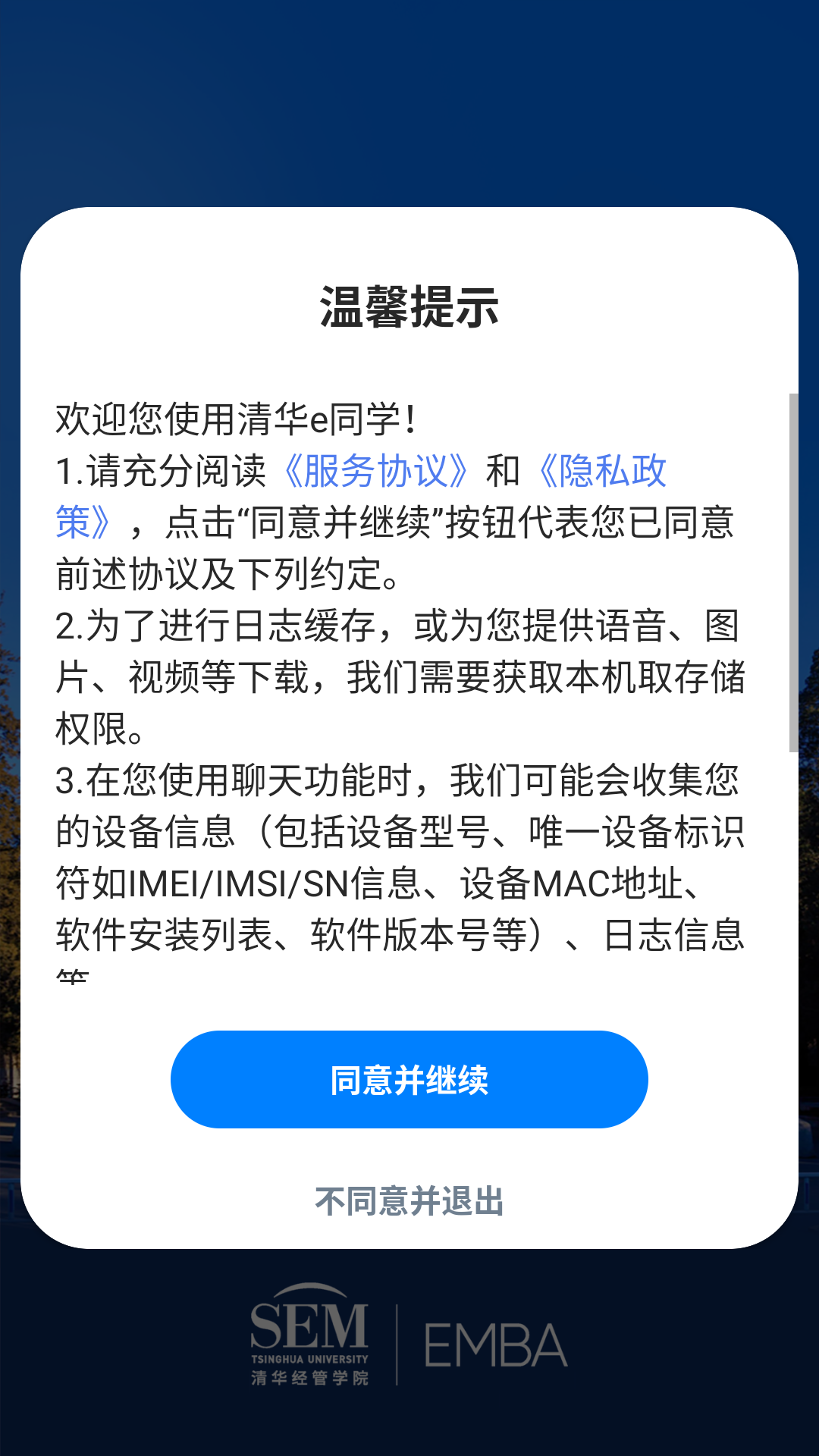Image resolution: width=819 pixels, height=1456 pixels.
Task: Tap the 温馨提示 dialog title
Action: (409, 306)
